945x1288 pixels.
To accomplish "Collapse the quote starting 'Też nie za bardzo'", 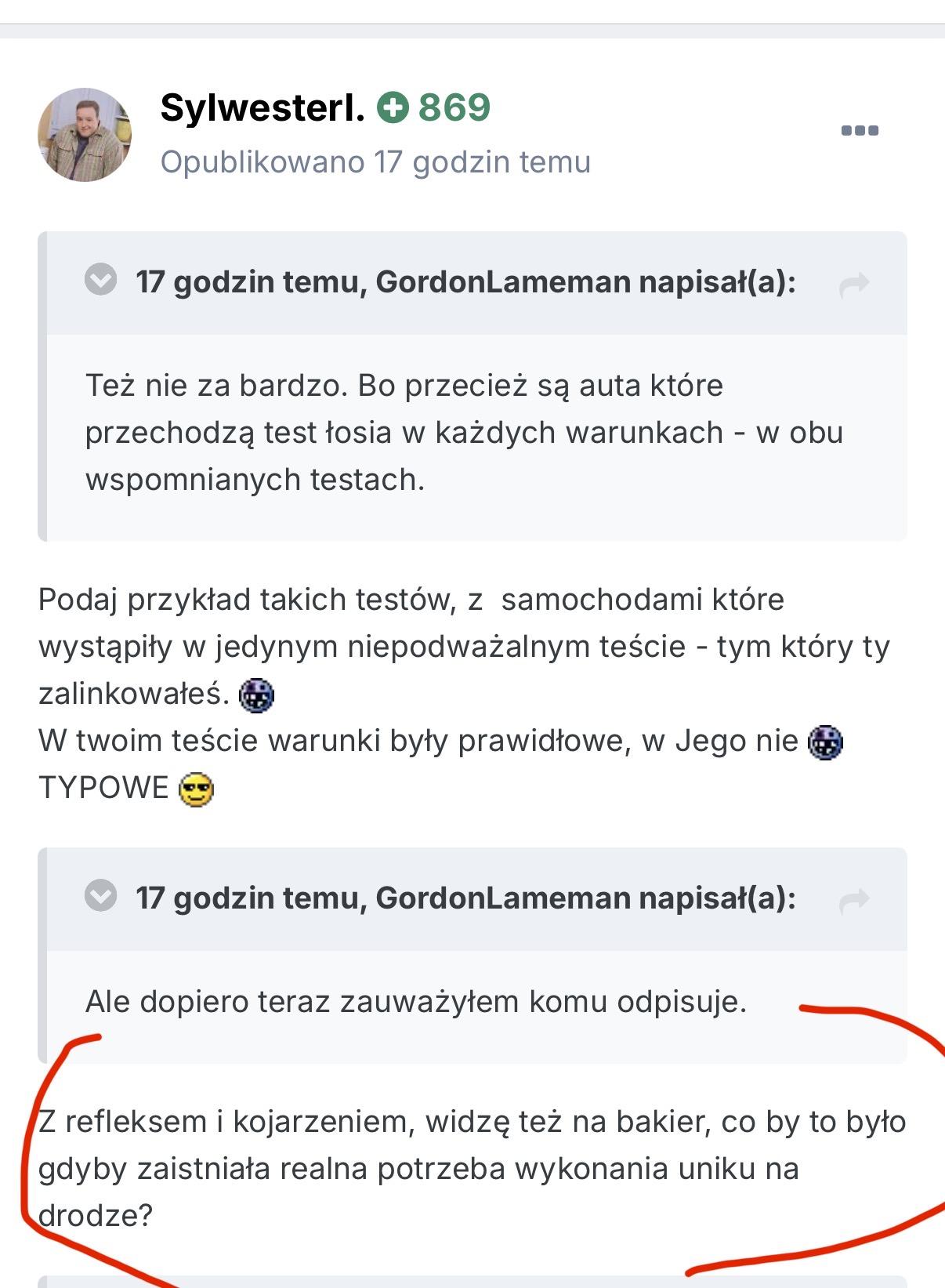I will [x=101, y=280].
